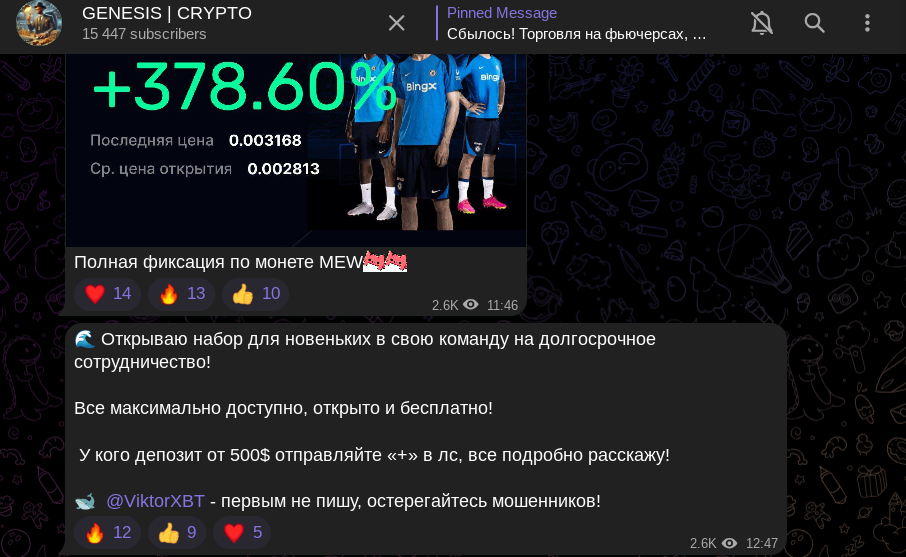Search within this channel
The height and width of the screenshot is (557, 906).
click(815, 23)
